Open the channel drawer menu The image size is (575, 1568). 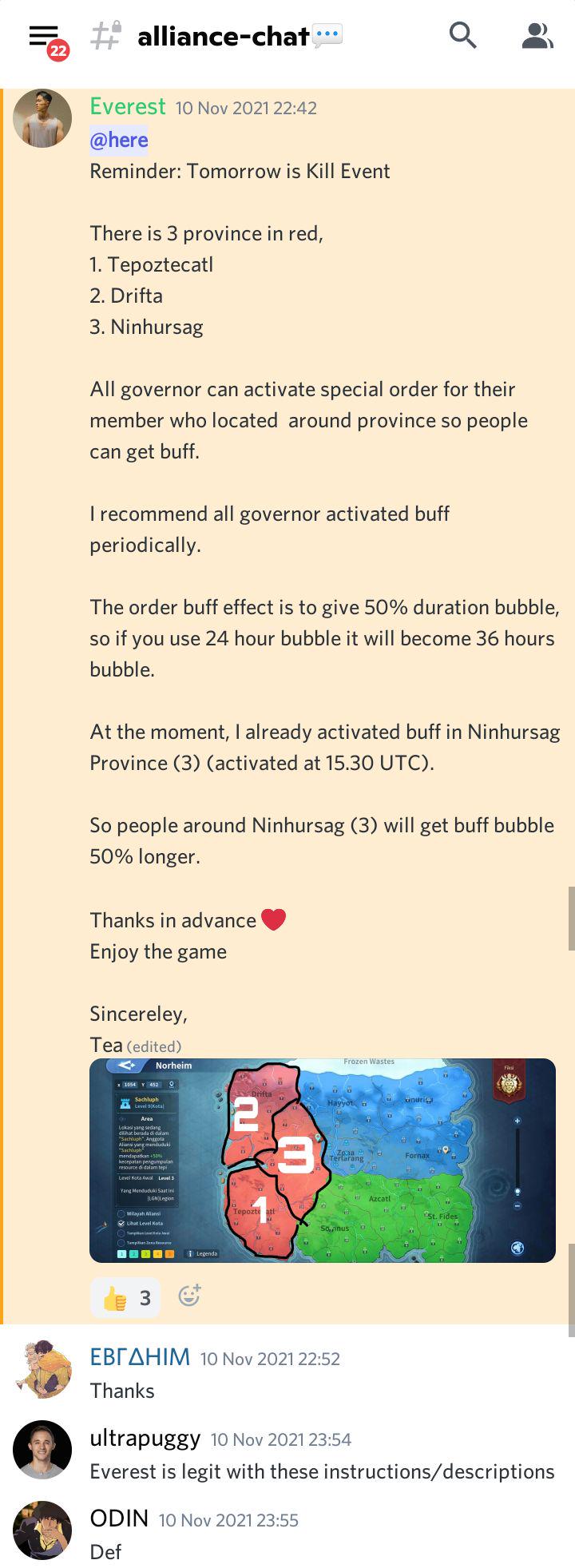coord(44,37)
